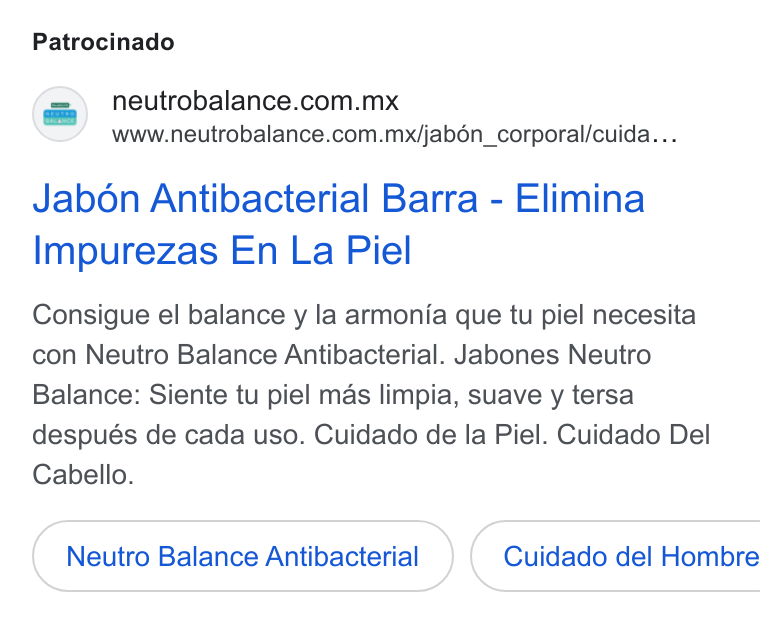The height and width of the screenshot is (624, 760).
Task: Open the Jabón Antibacterial Barra ad headline
Action: pyautogui.click(x=338, y=224)
